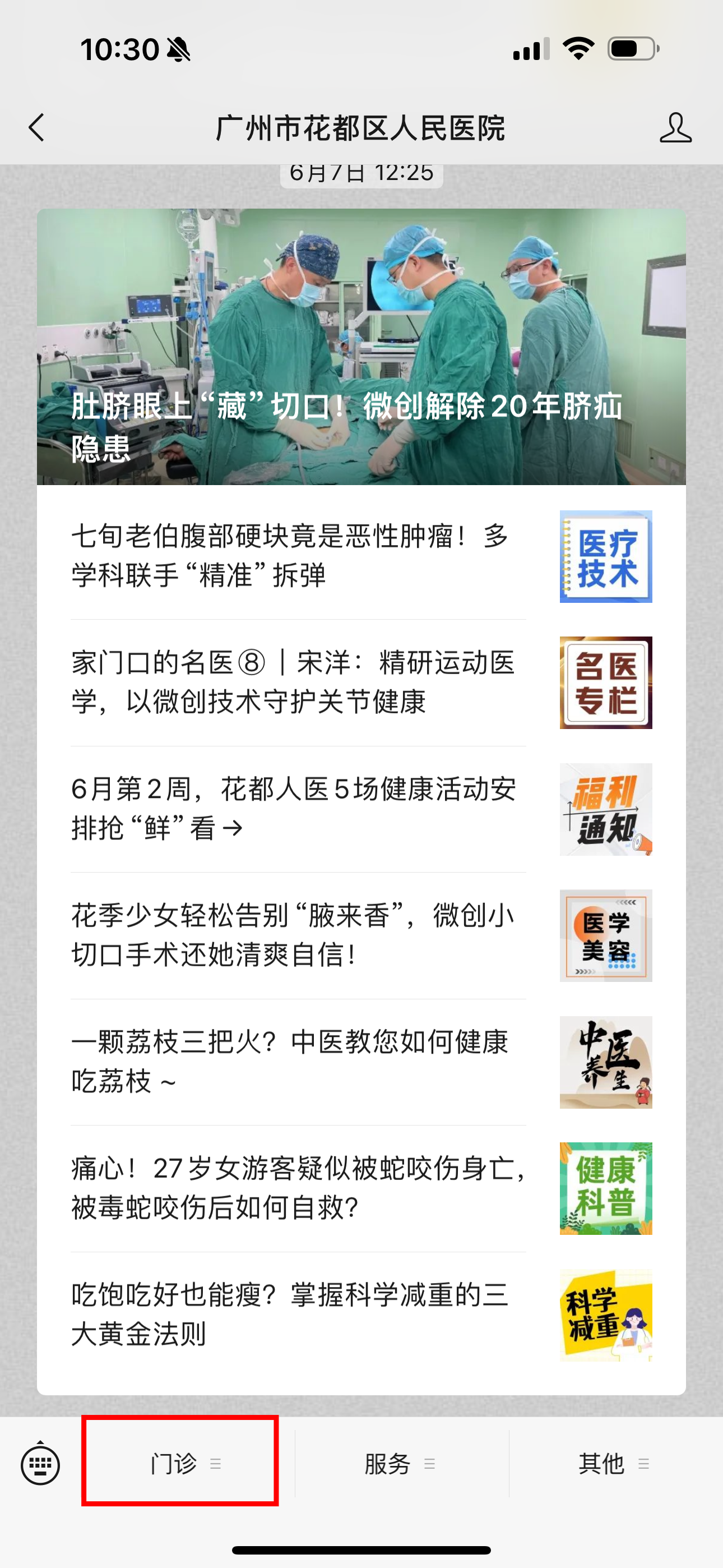Open the 腋来香 minimally invasive surgery article
Viewport: 723px width, 1568px height.
pos(298,935)
